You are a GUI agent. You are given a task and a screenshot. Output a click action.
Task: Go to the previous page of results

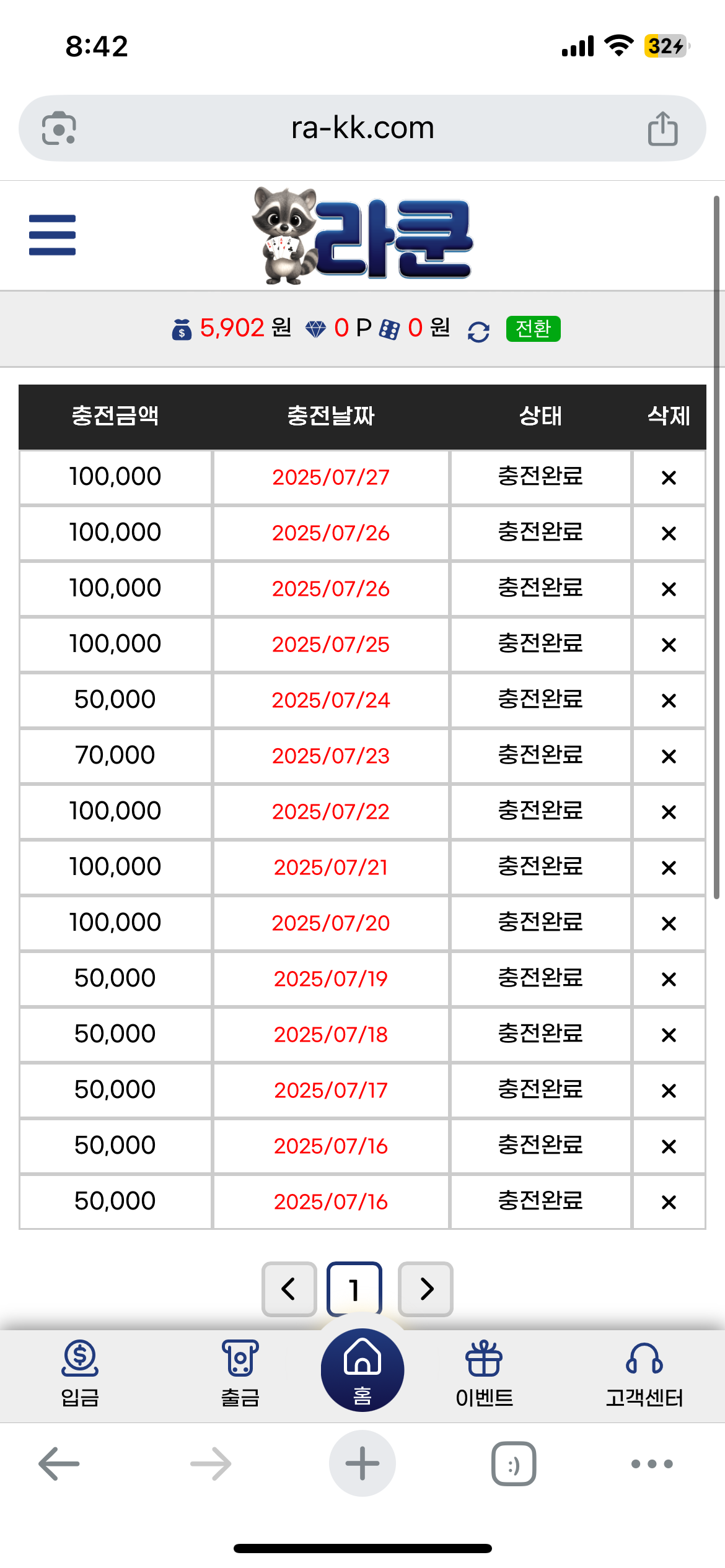289,1289
